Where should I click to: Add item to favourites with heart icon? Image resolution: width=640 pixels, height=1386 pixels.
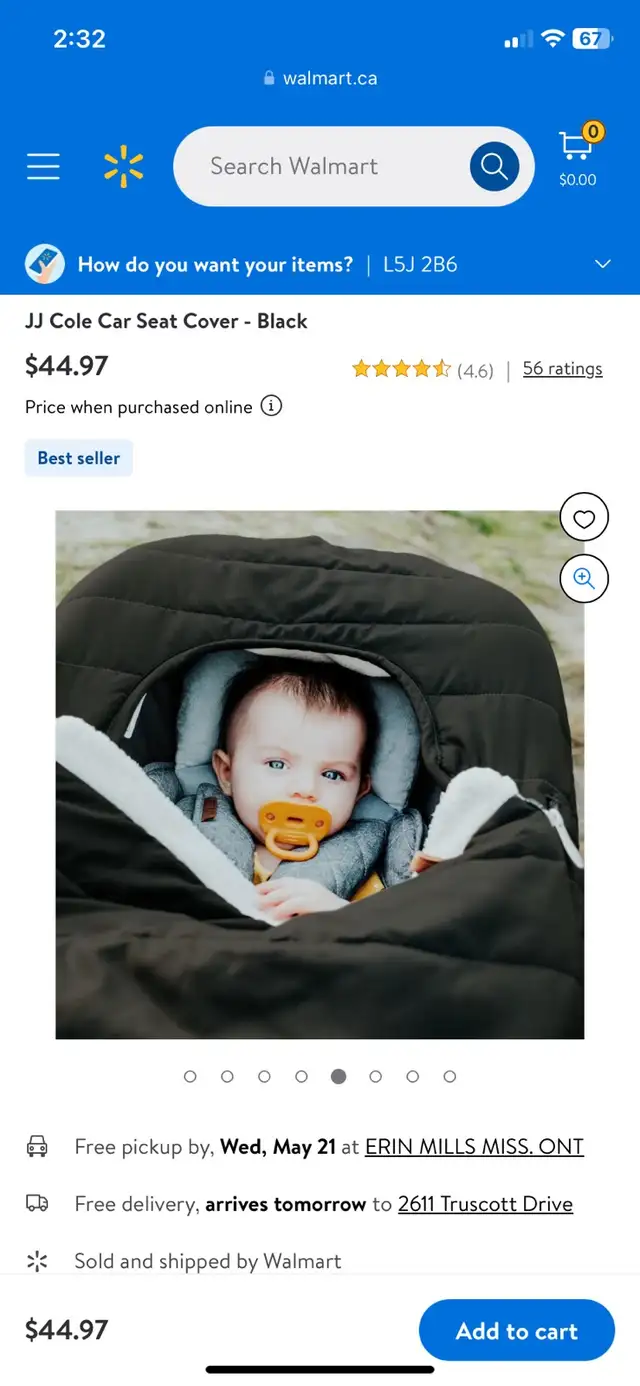[x=584, y=518]
